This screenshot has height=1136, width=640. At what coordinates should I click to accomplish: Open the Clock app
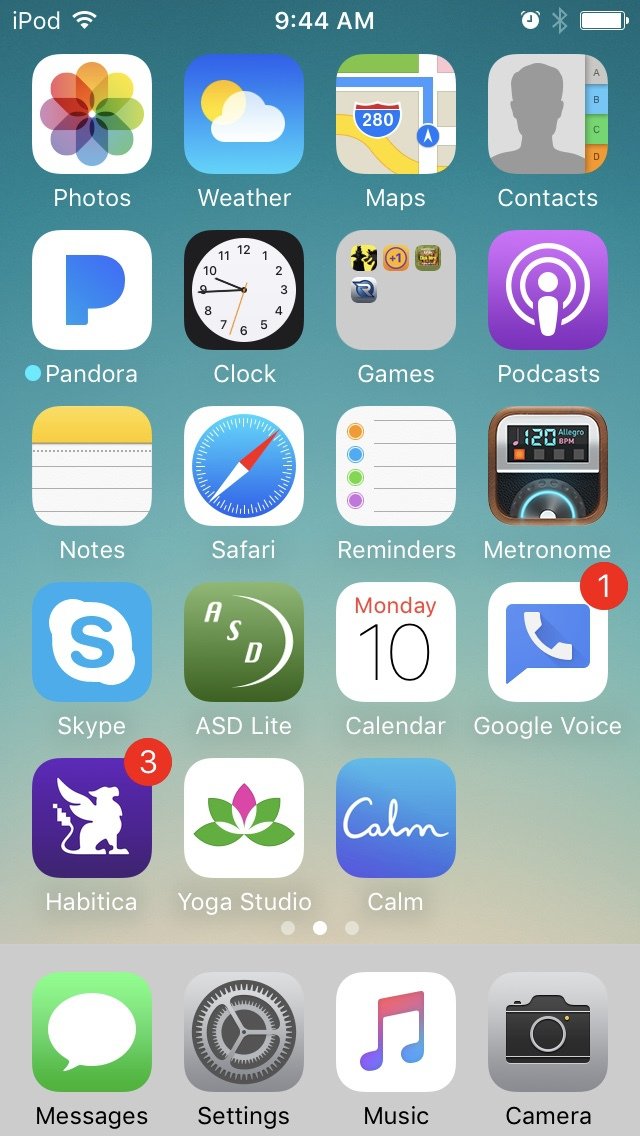point(244,290)
